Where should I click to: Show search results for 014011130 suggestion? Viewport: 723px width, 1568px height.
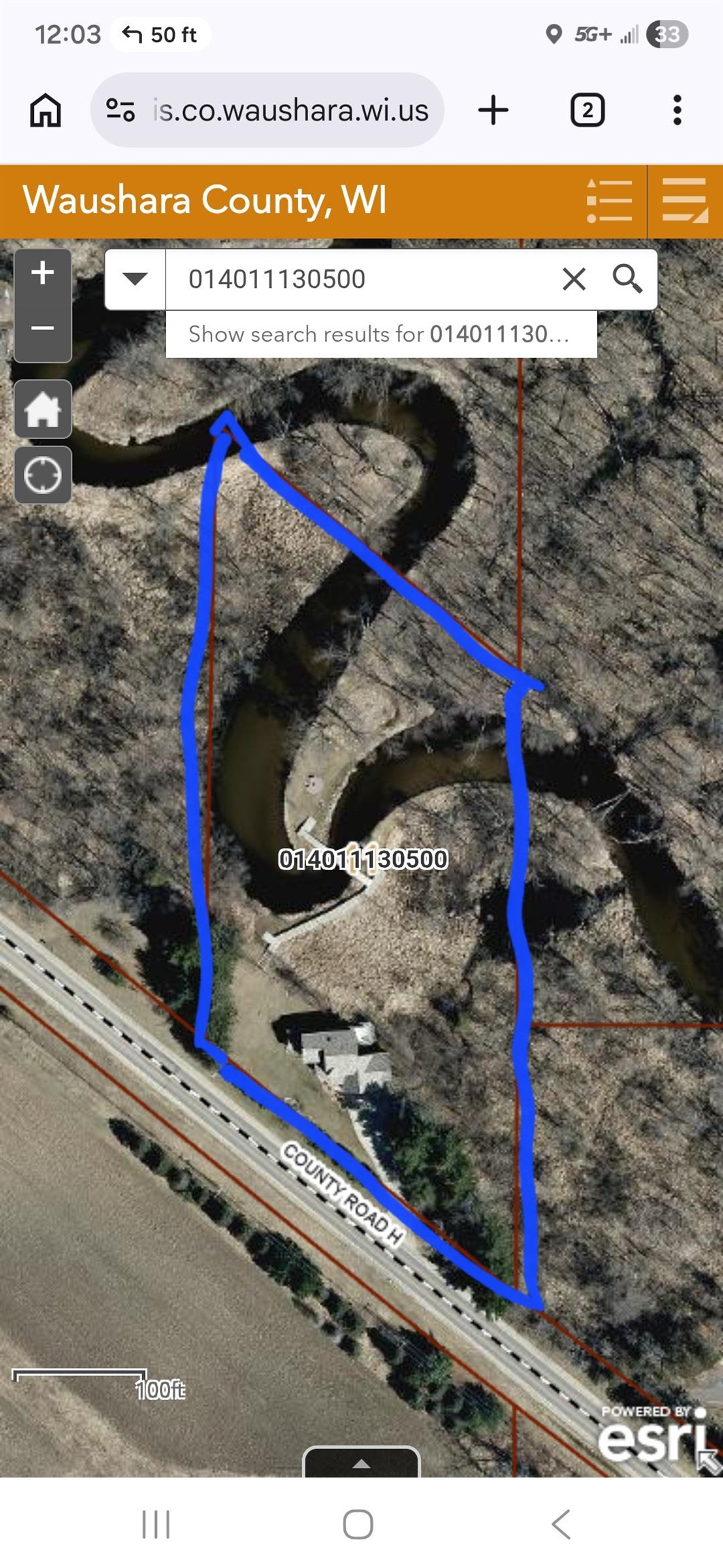(380, 334)
